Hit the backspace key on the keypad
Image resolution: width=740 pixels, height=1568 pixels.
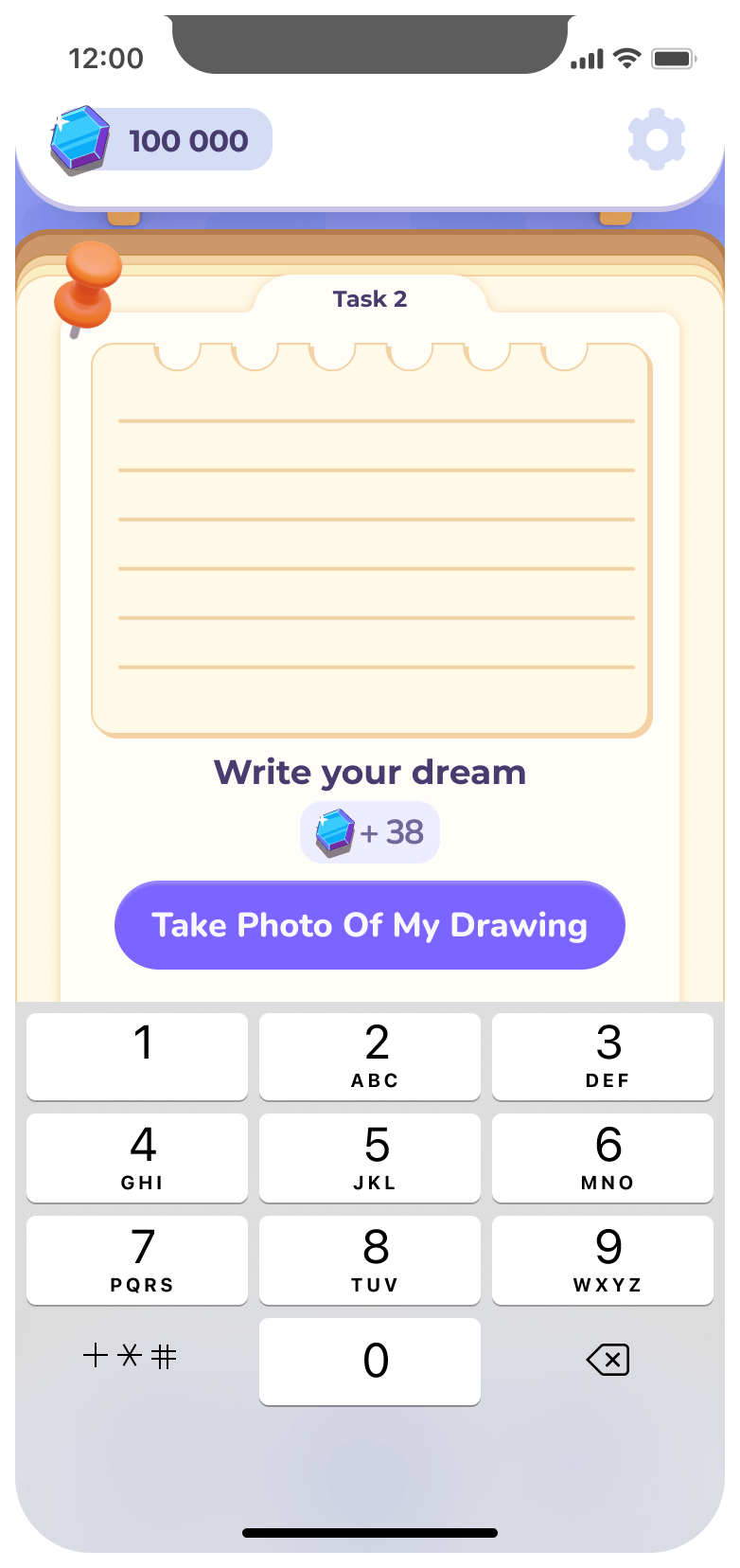607,1361
